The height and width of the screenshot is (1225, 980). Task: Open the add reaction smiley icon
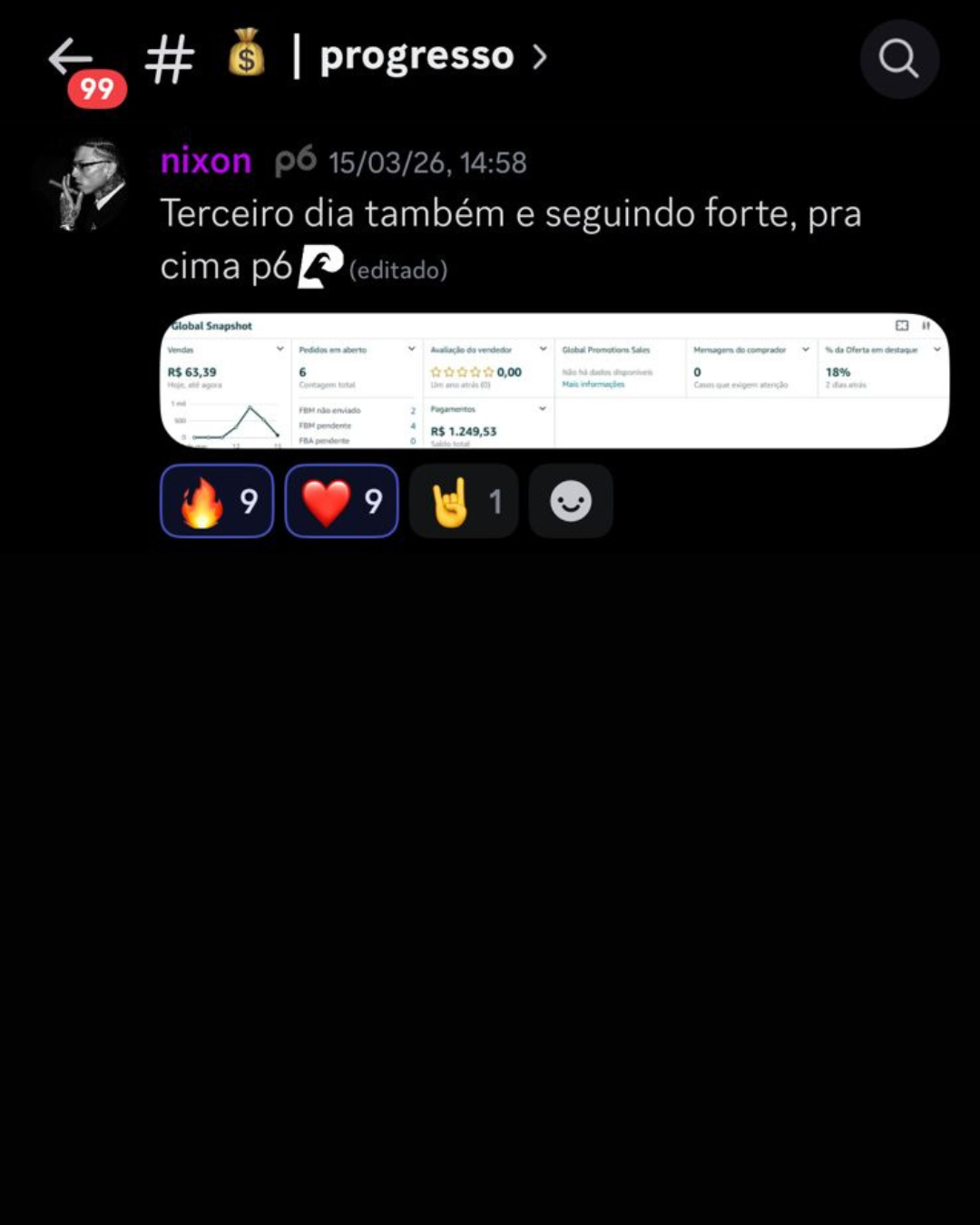(570, 500)
